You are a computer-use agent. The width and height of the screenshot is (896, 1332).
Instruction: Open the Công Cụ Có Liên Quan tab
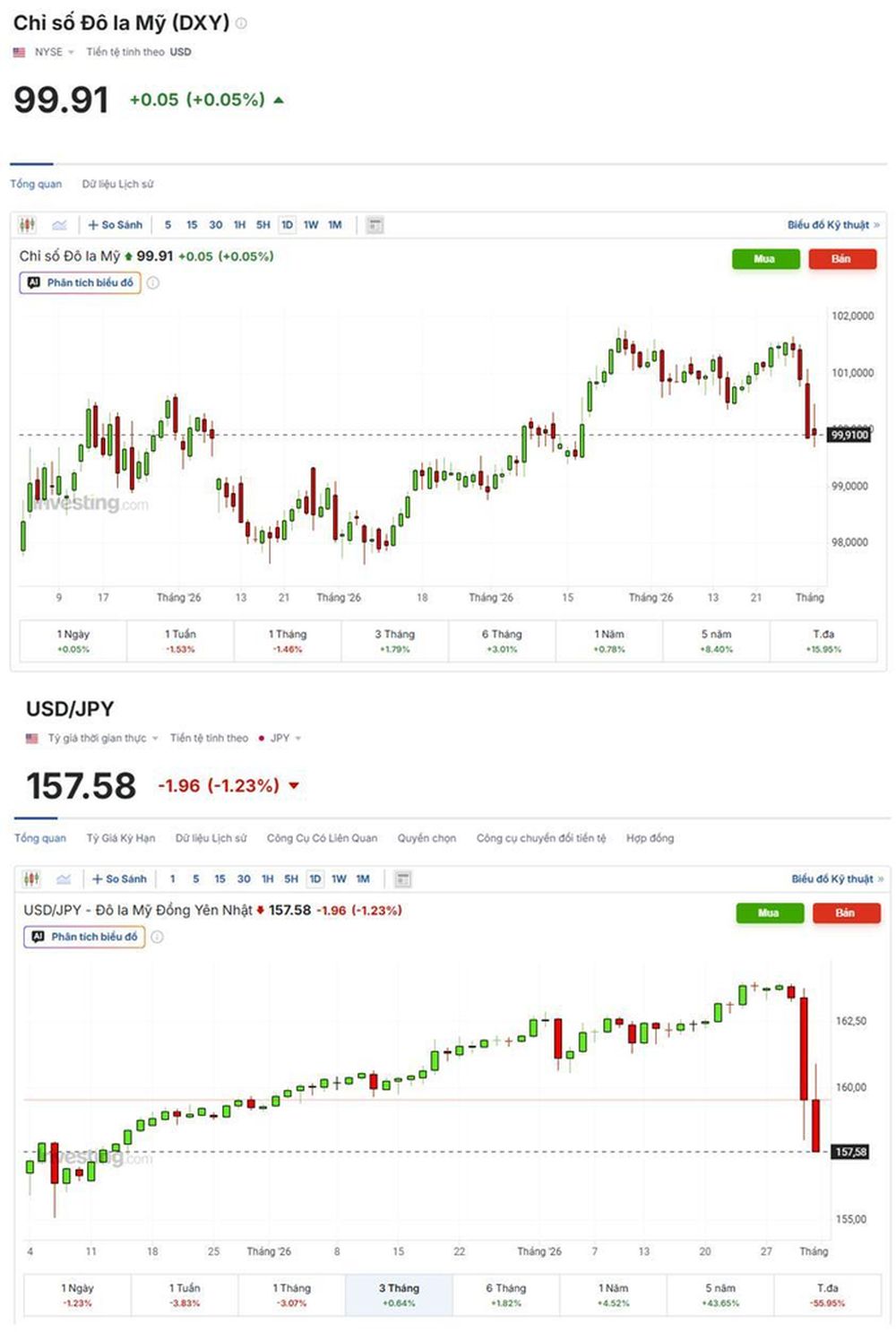click(322, 838)
